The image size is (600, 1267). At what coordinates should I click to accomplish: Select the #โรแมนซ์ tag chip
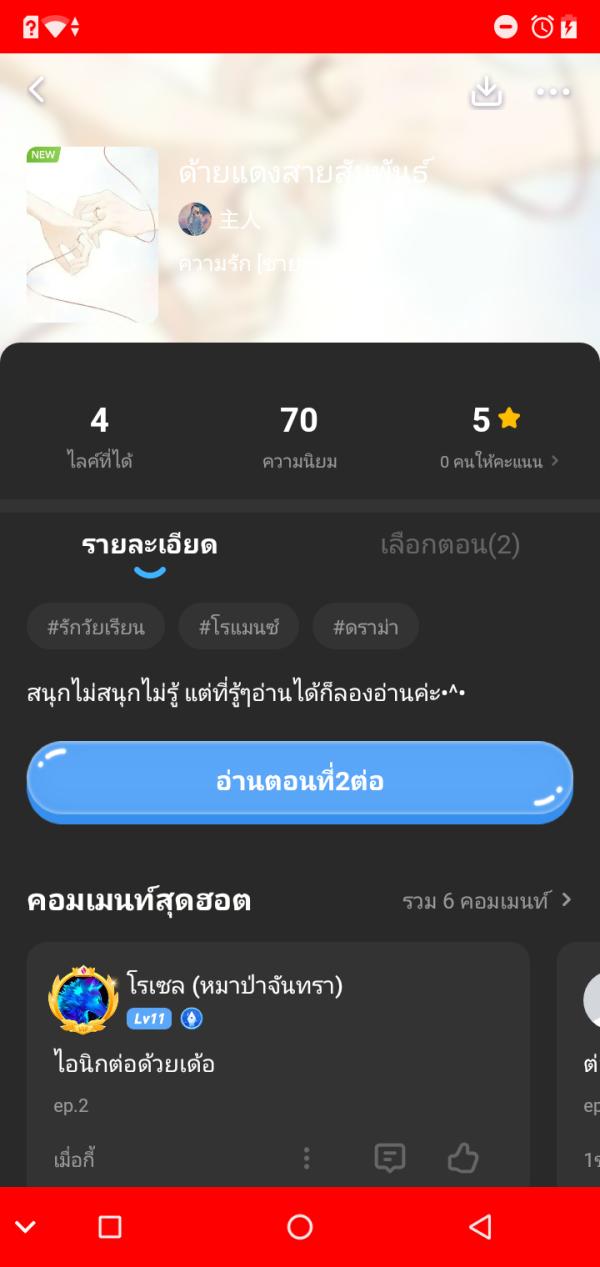239,627
